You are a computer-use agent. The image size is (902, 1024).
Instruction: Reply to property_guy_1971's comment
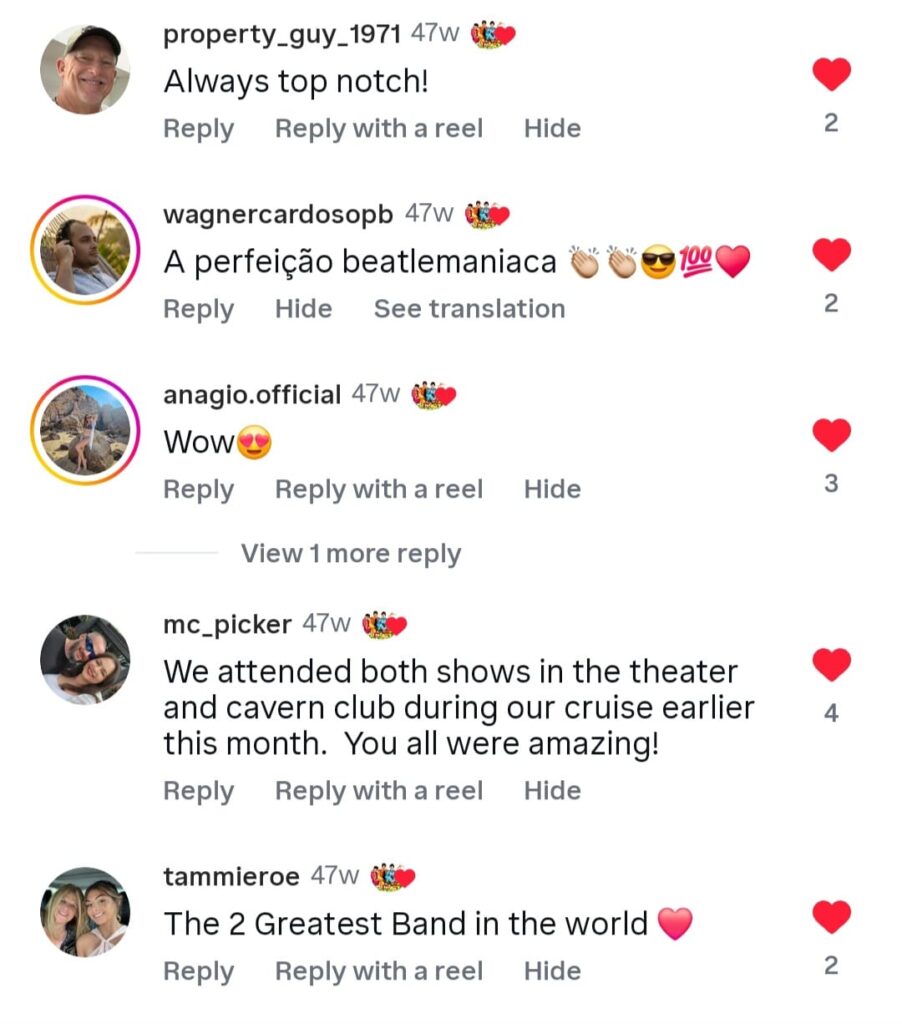[198, 129]
